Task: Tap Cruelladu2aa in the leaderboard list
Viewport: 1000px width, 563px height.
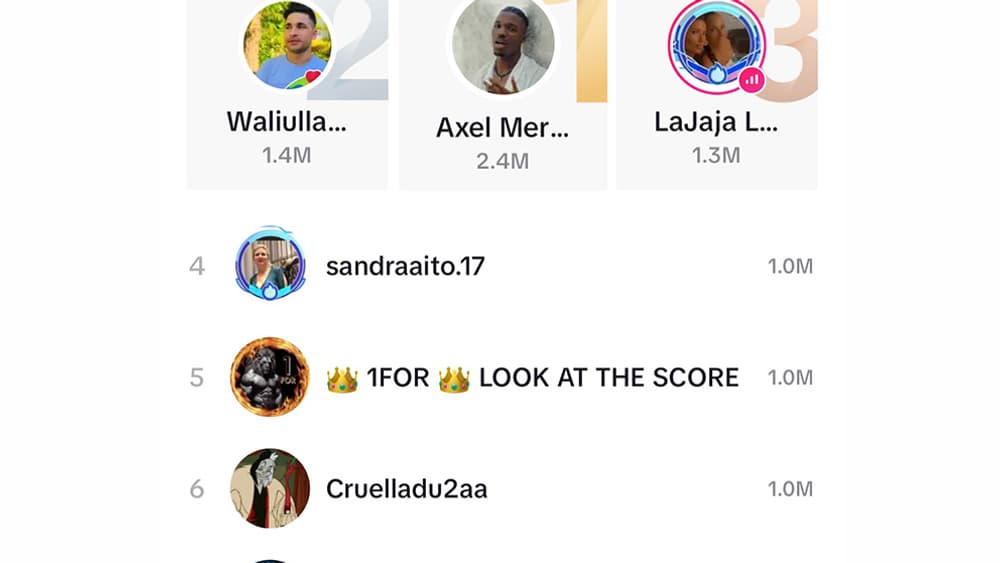Action: (x=500, y=488)
